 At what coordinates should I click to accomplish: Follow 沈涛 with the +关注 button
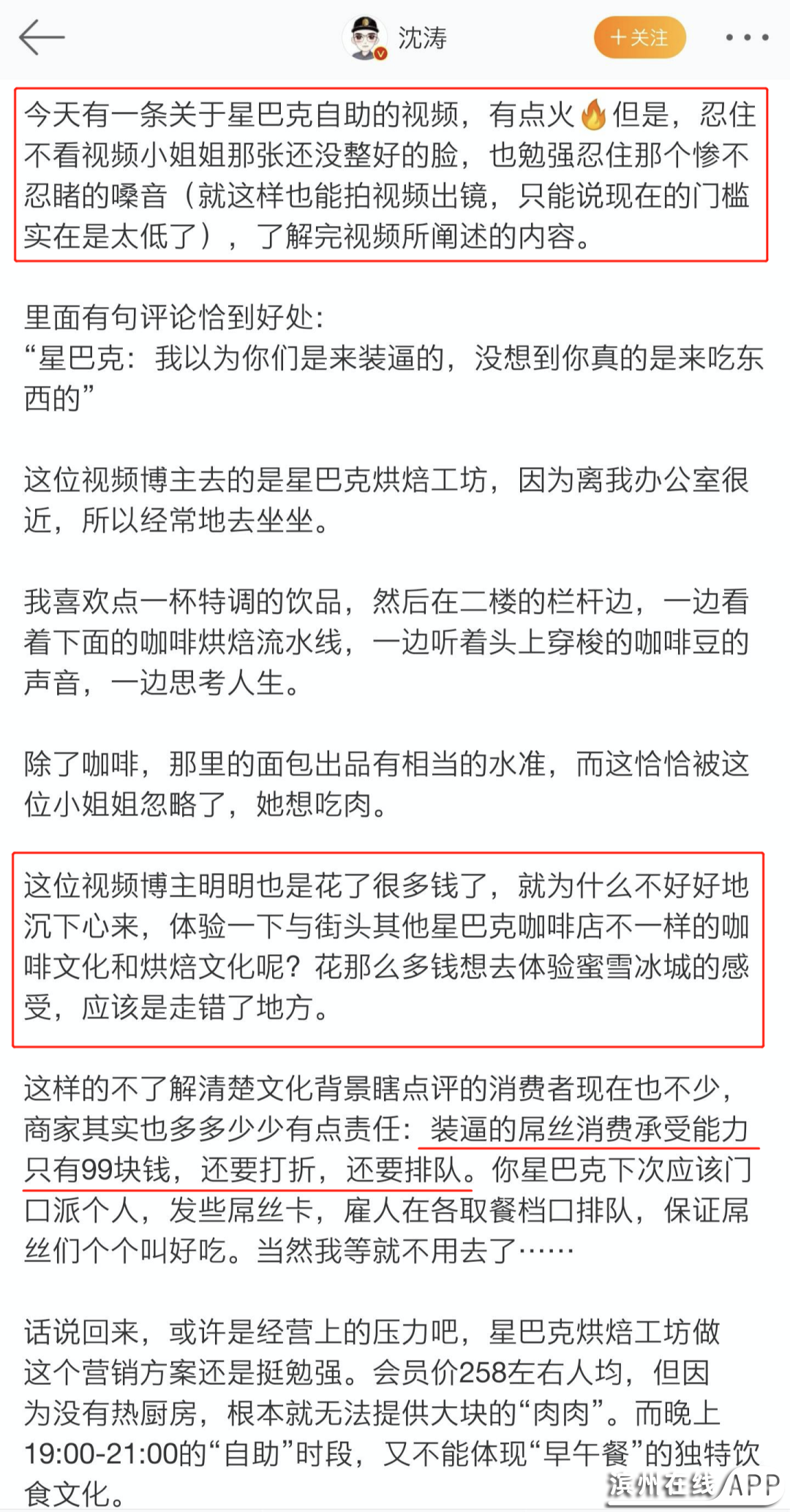pyautogui.click(x=639, y=38)
